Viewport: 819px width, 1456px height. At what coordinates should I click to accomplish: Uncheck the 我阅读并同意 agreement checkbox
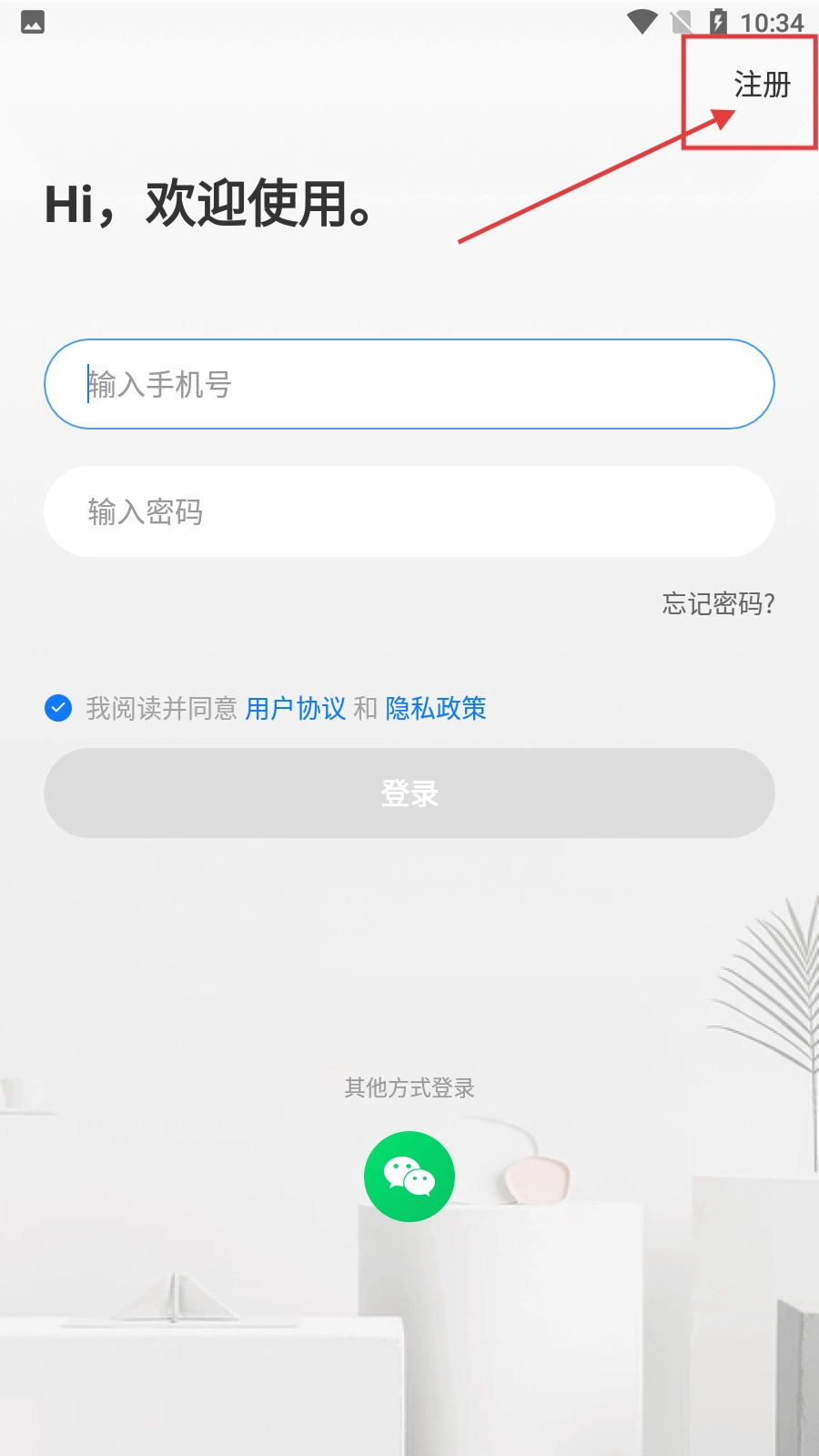pyautogui.click(x=58, y=708)
